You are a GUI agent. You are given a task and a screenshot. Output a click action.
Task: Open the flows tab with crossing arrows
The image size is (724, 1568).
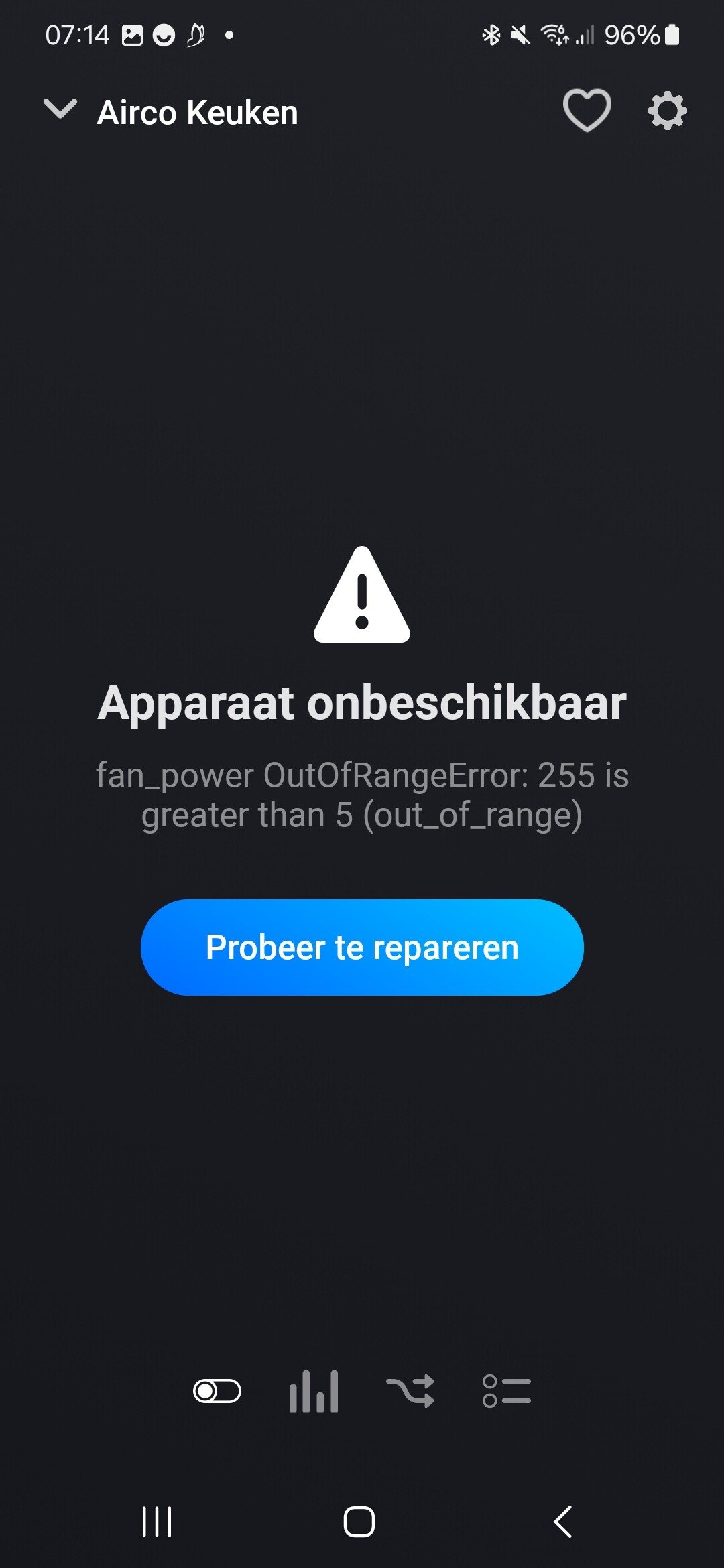tap(410, 1391)
